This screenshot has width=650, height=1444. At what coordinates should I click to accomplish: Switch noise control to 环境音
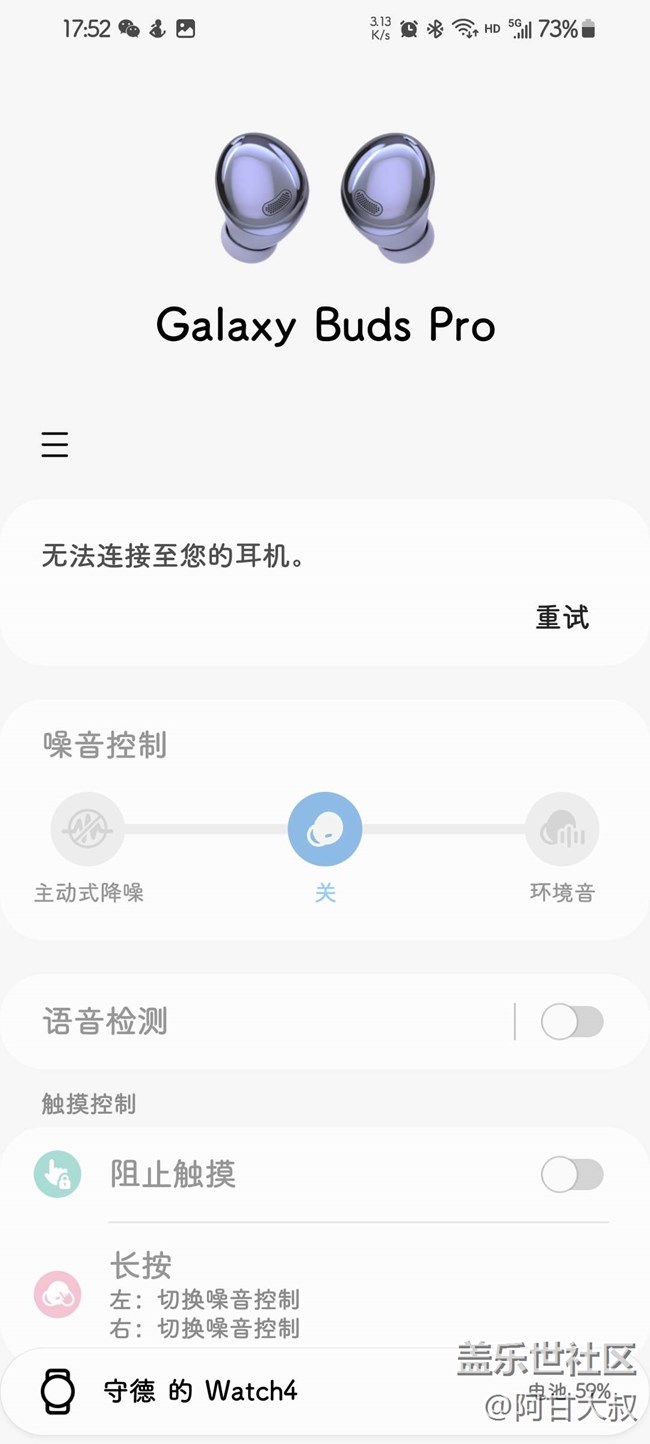562,830
